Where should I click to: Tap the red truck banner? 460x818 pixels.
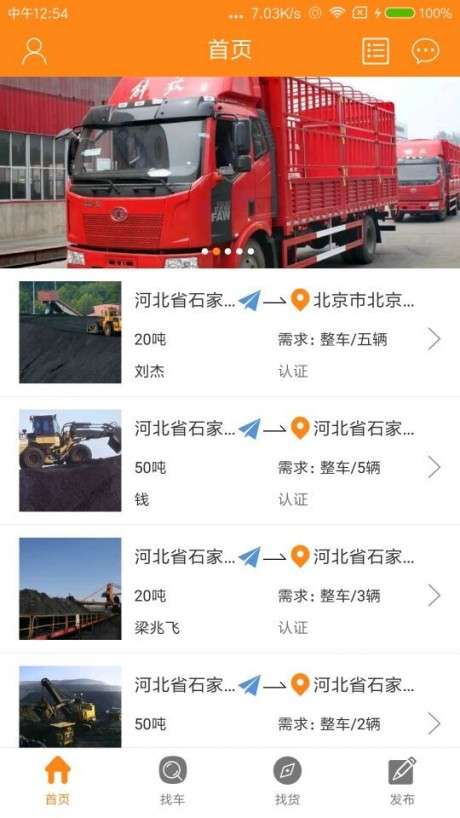230,172
